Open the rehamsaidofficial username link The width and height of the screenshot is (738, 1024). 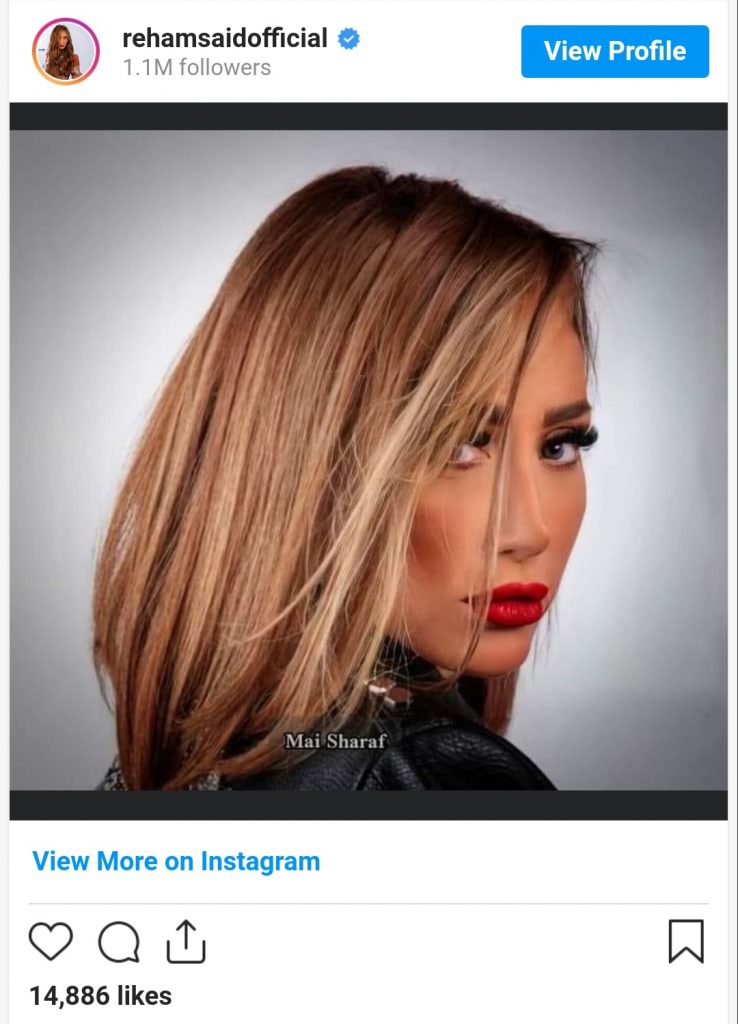[225, 39]
